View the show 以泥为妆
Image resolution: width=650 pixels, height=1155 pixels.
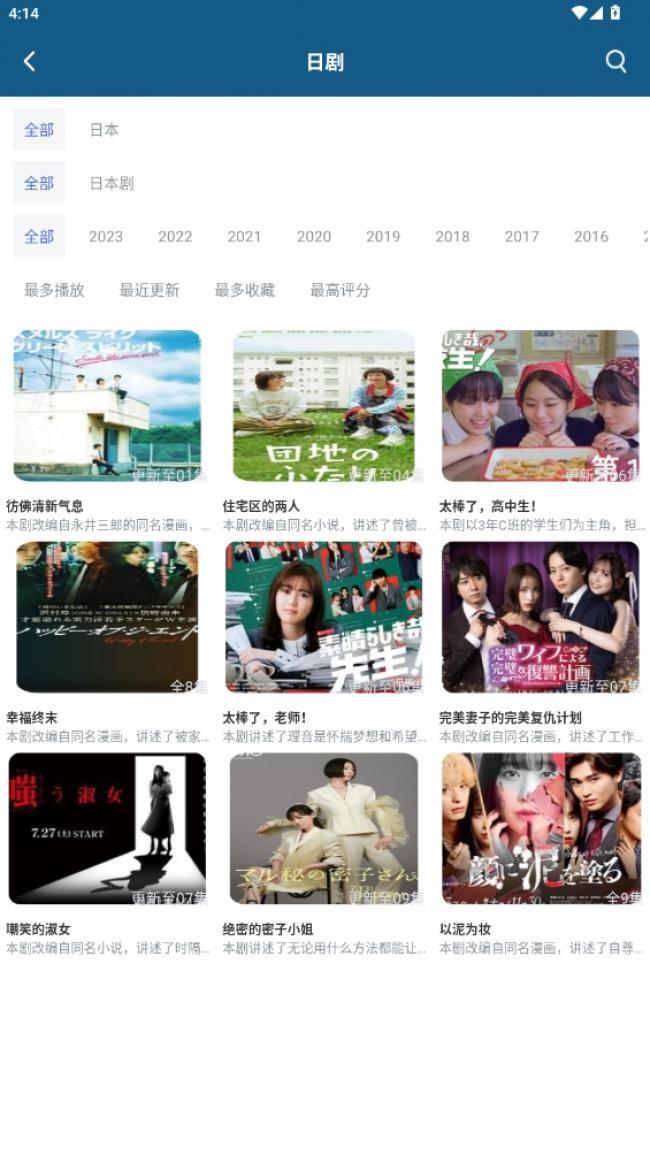(x=540, y=828)
